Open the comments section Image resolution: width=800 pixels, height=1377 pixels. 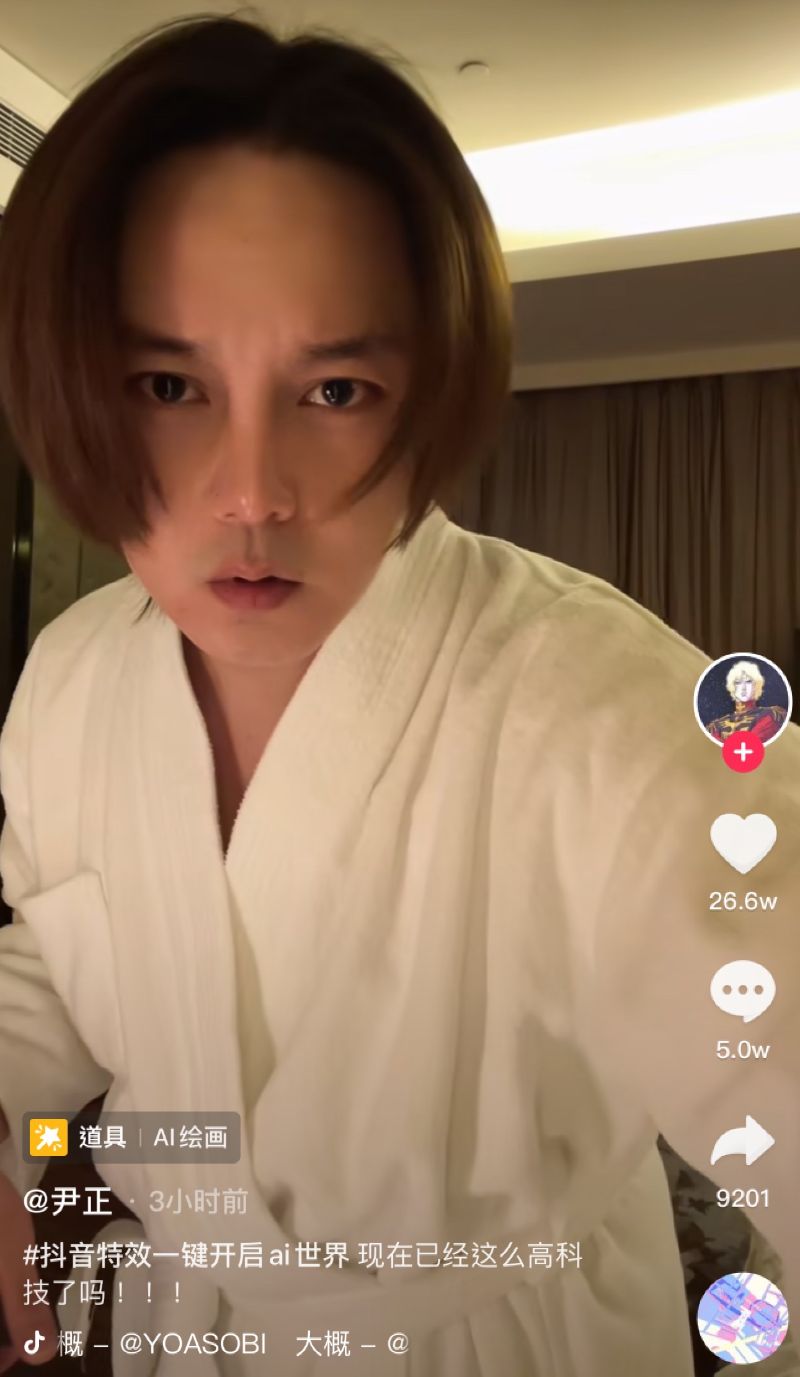point(742,991)
